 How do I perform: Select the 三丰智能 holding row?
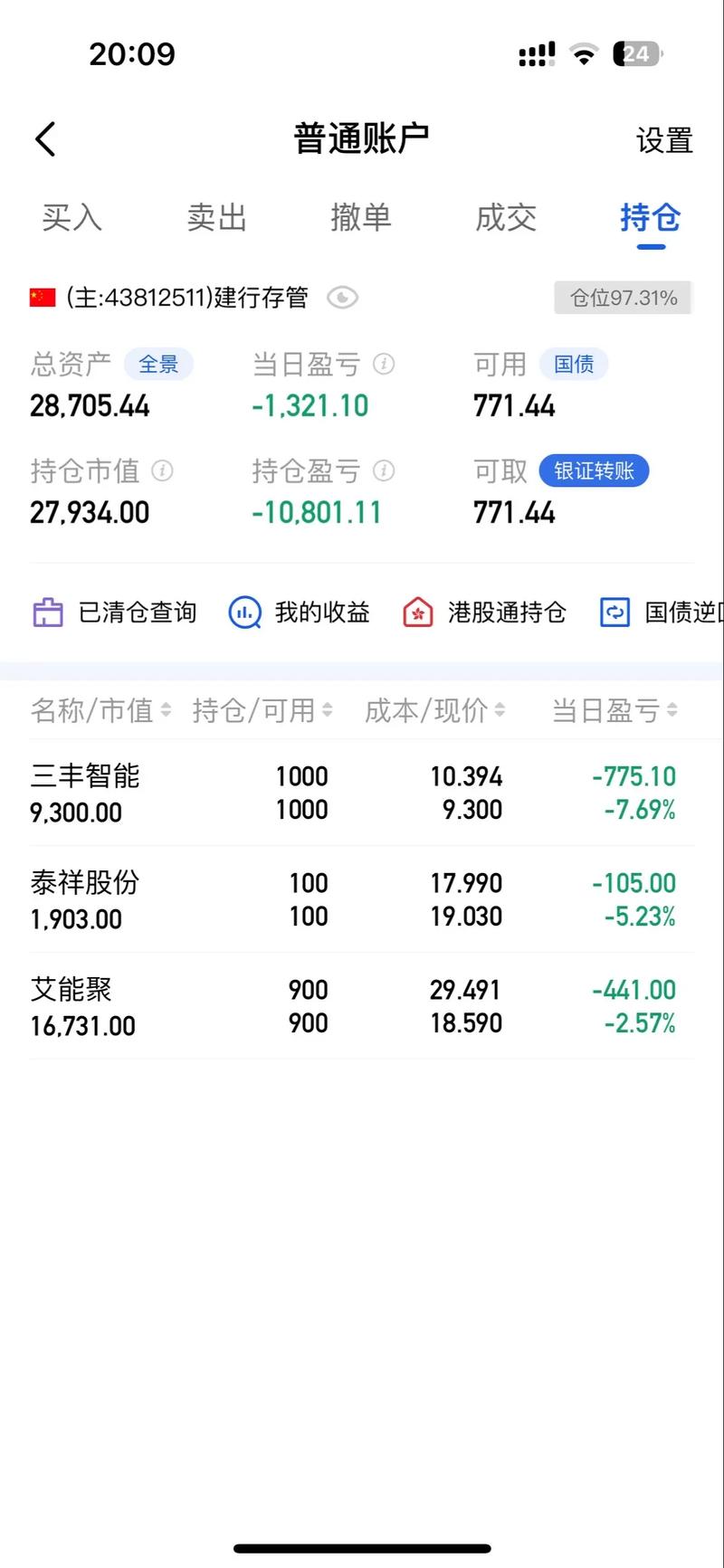[x=362, y=792]
